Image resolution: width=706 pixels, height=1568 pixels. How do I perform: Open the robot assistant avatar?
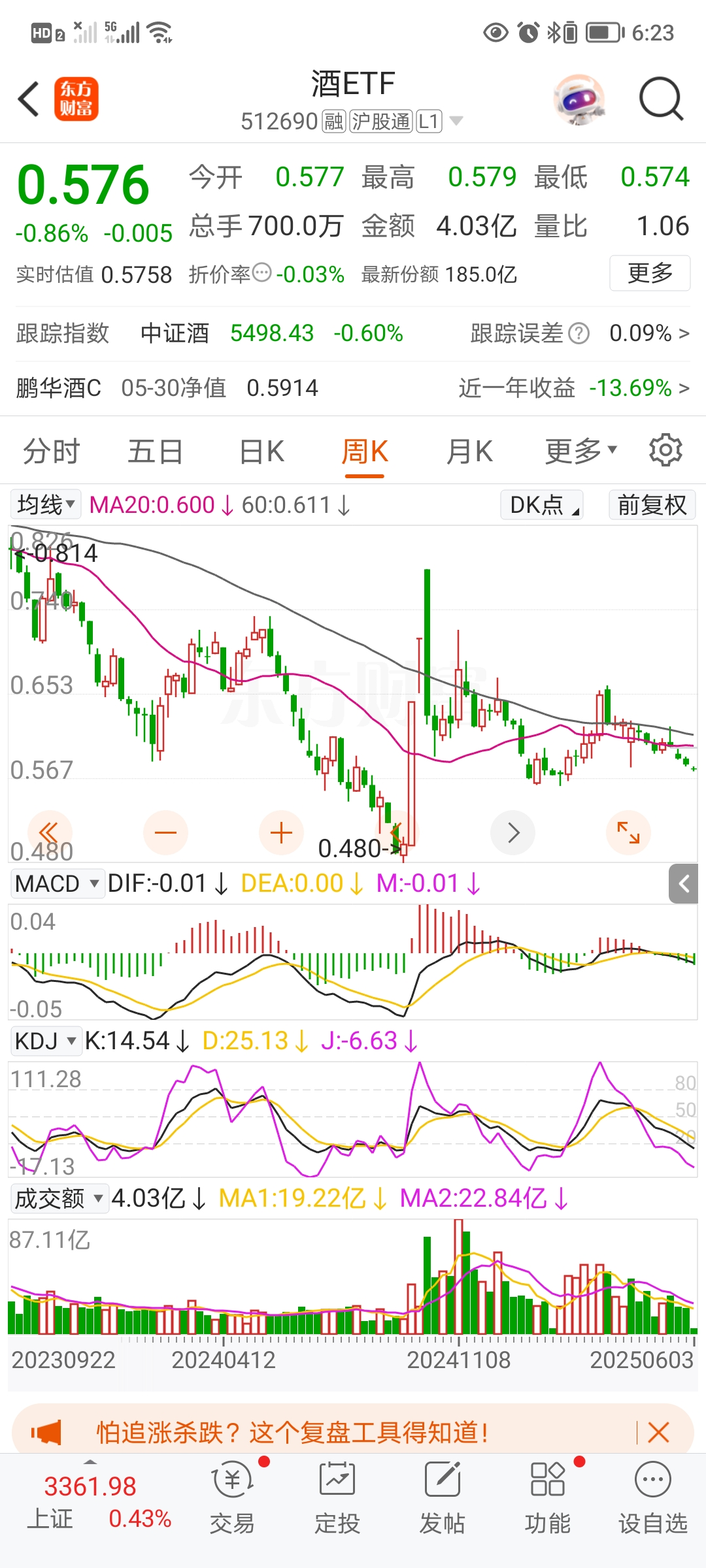[579, 99]
